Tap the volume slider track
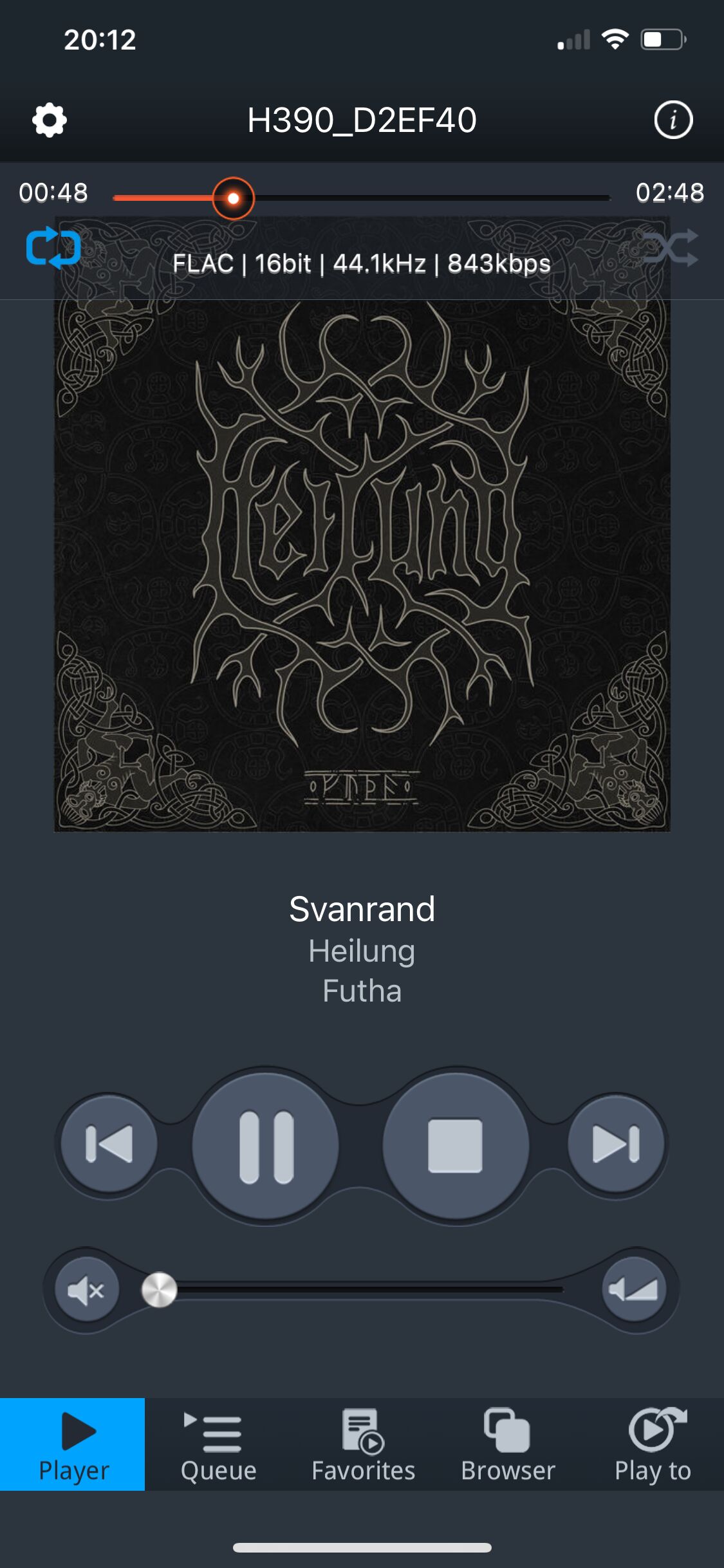 point(353,1290)
